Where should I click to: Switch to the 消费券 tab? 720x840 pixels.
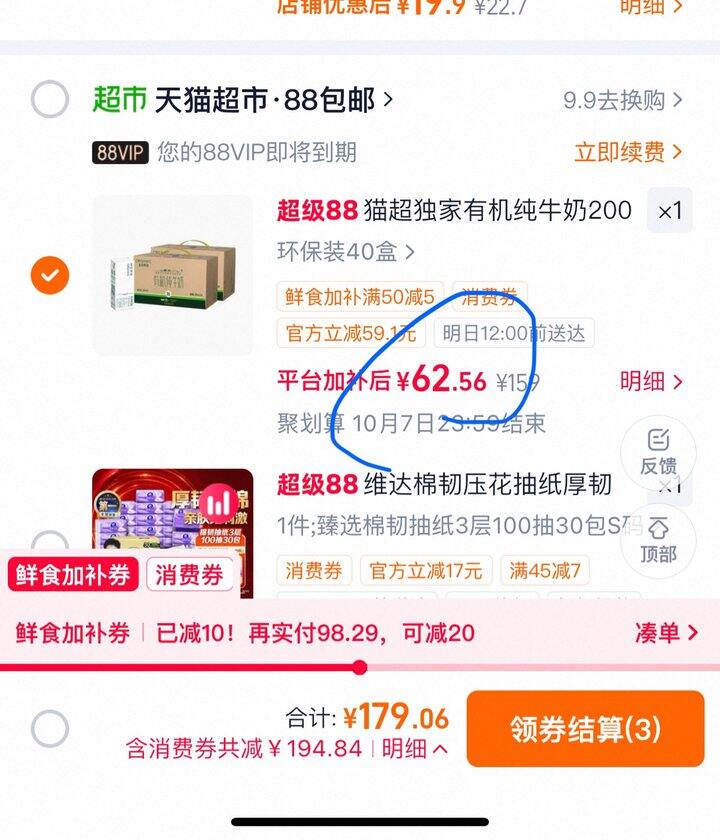pyautogui.click(x=190, y=575)
